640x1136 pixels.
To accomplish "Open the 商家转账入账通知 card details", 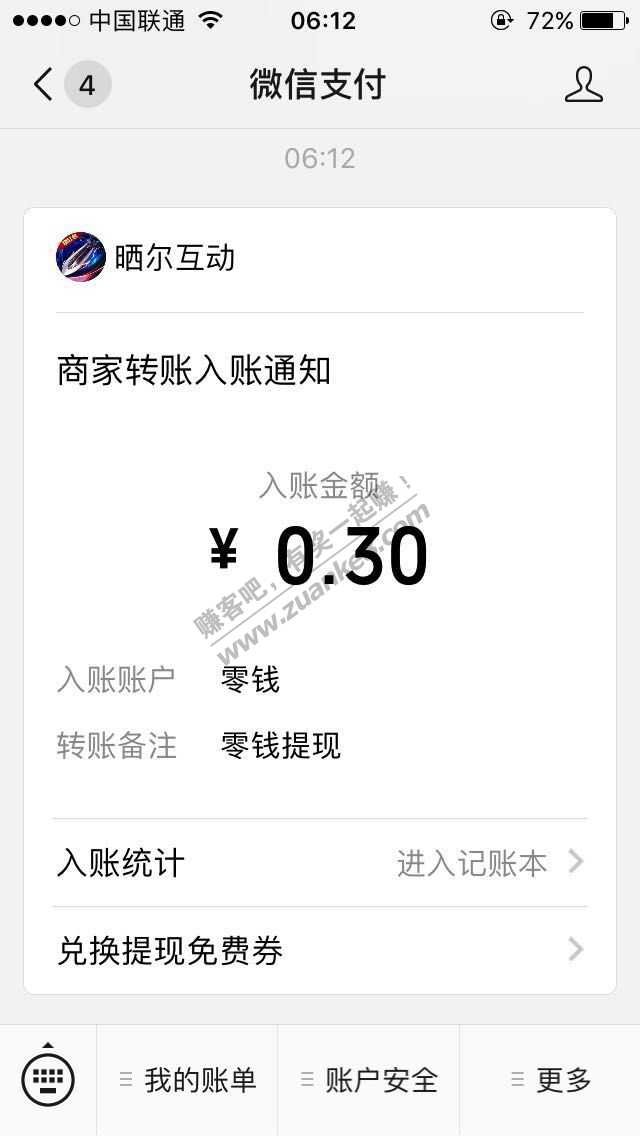I will tap(320, 560).
